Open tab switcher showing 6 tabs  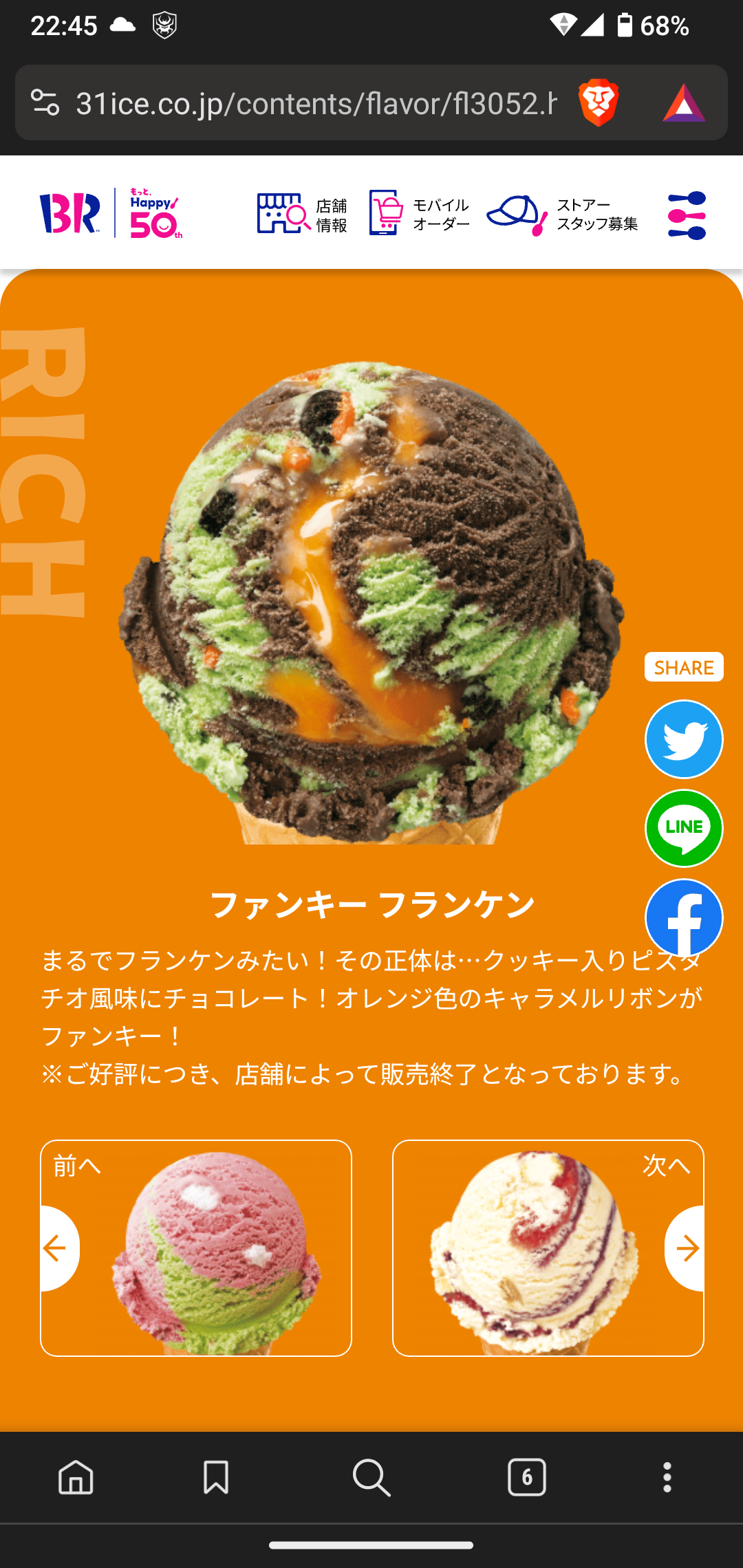pyautogui.click(x=527, y=1477)
